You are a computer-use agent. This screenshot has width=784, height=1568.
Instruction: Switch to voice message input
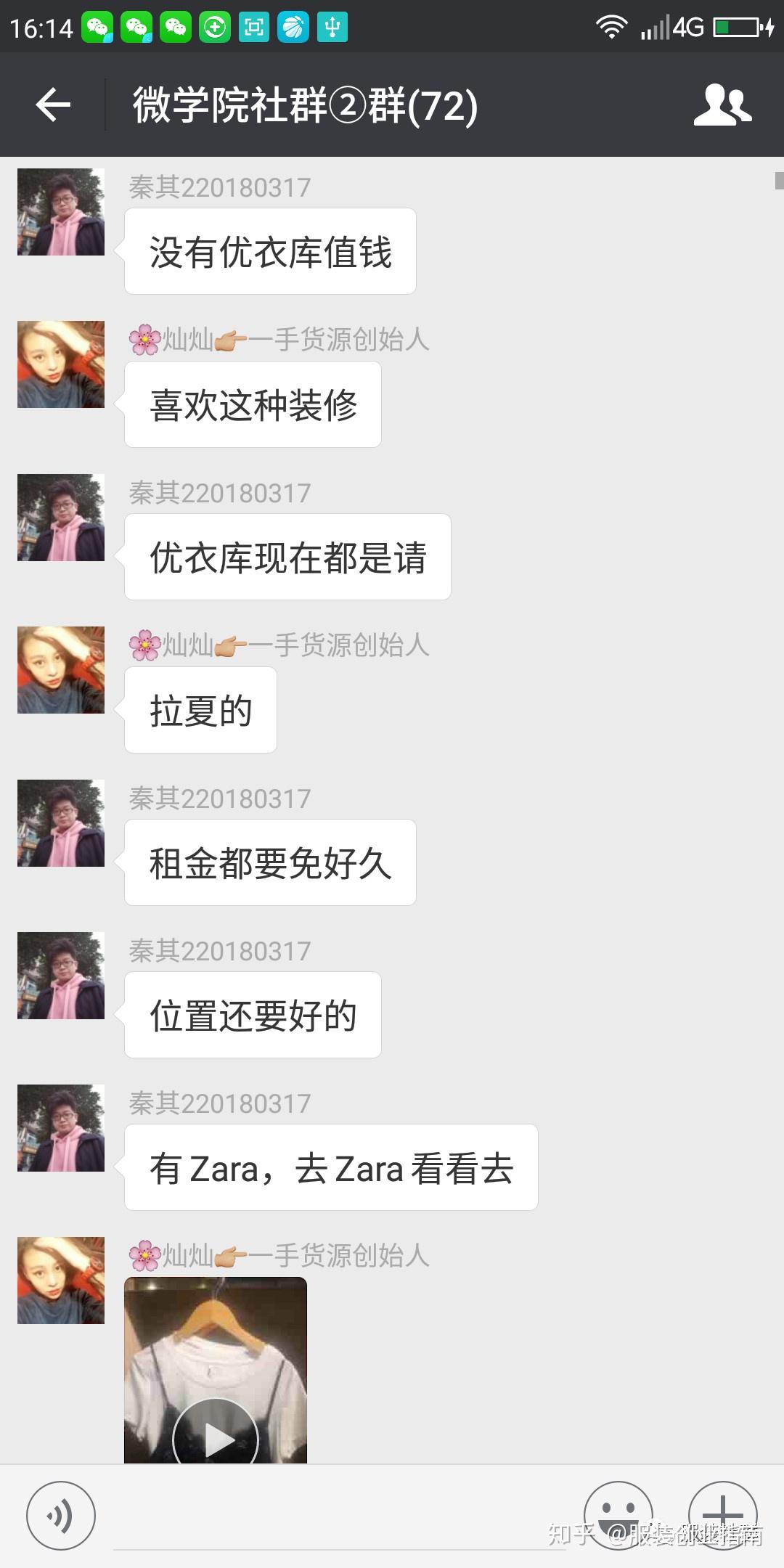[61, 1516]
